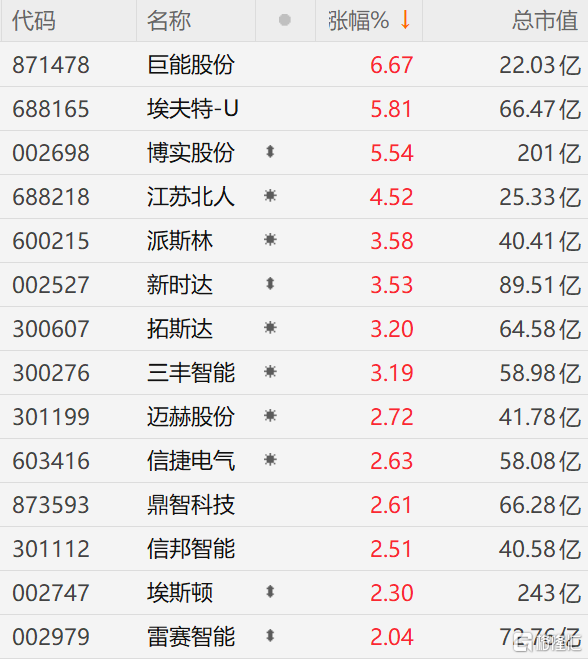The image size is (588, 659).
Task: Open 信捷电气 stock quote
Action: tap(294, 461)
